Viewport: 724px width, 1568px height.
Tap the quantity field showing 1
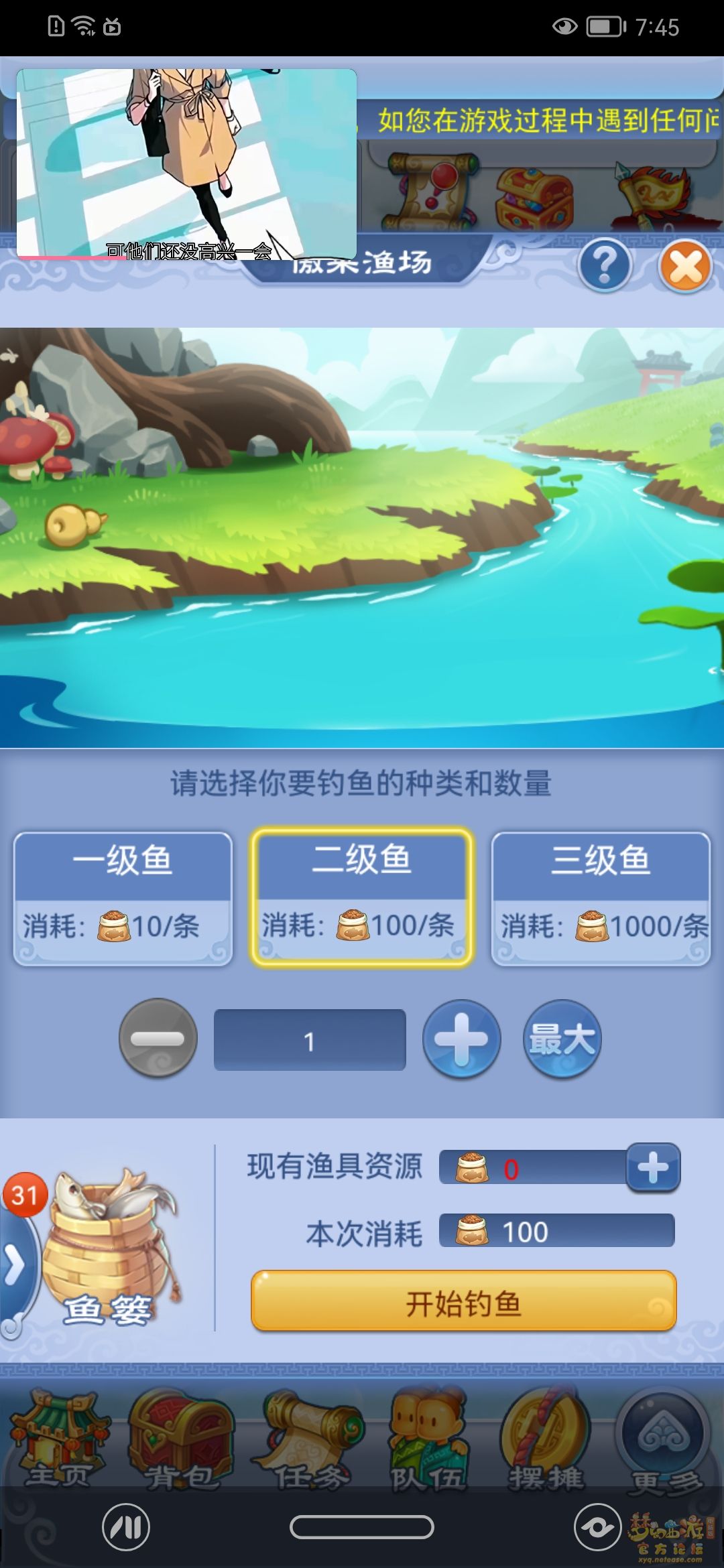tap(310, 1040)
